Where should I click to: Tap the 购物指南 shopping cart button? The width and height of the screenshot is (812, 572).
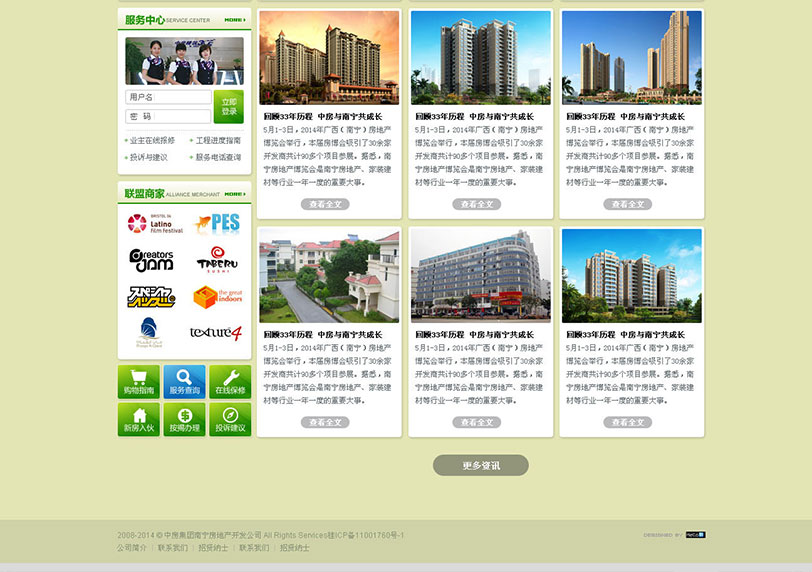pos(139,382)
